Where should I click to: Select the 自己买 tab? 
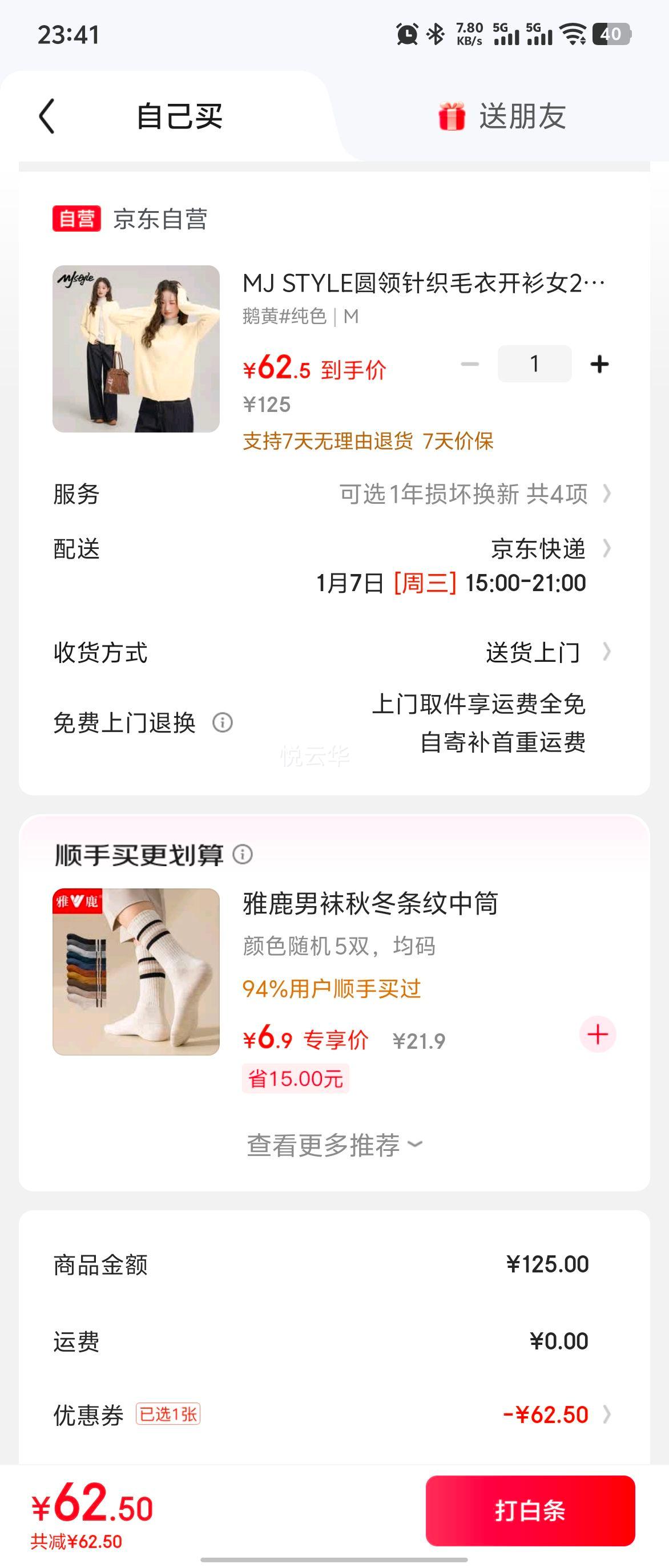179,116
